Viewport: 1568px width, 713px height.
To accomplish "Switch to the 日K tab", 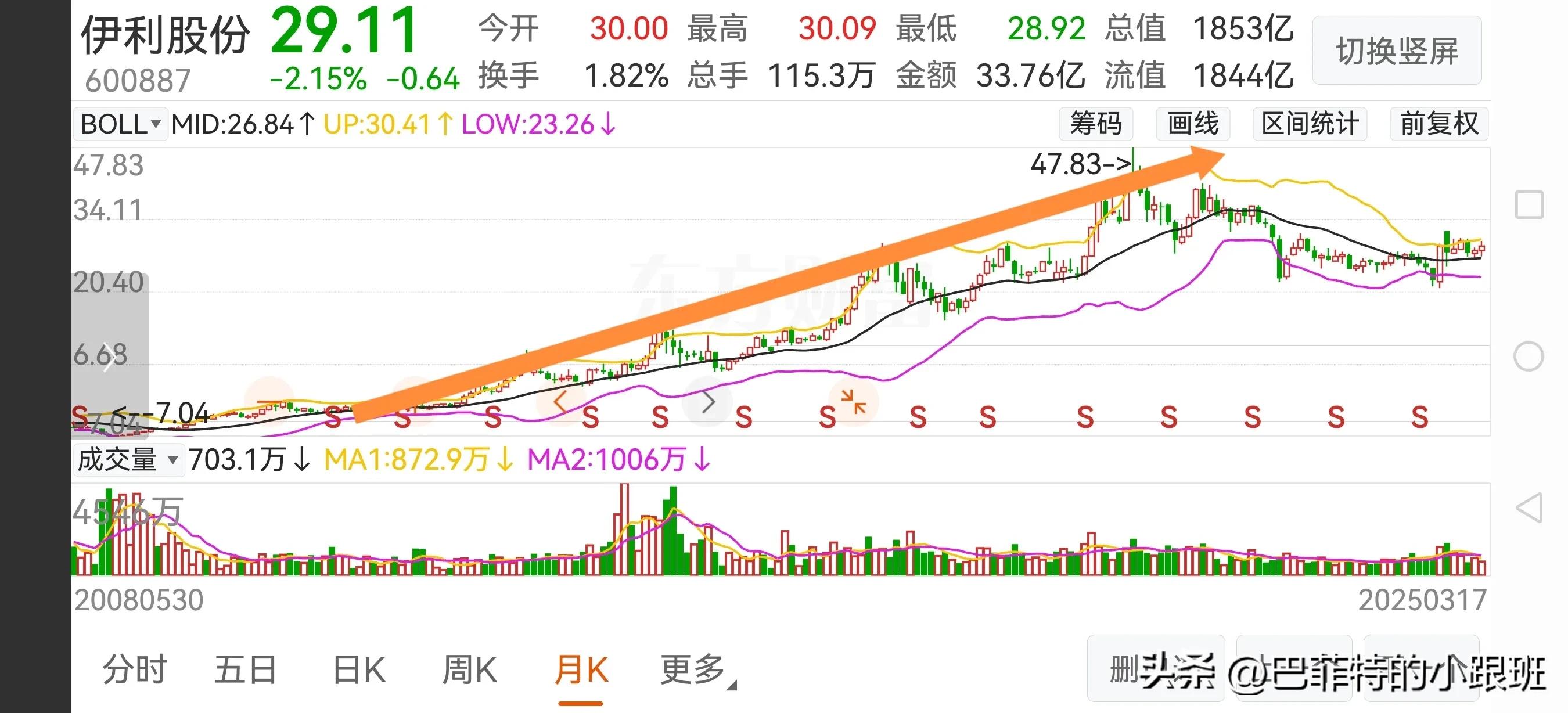I will click(x=359, y=670).
